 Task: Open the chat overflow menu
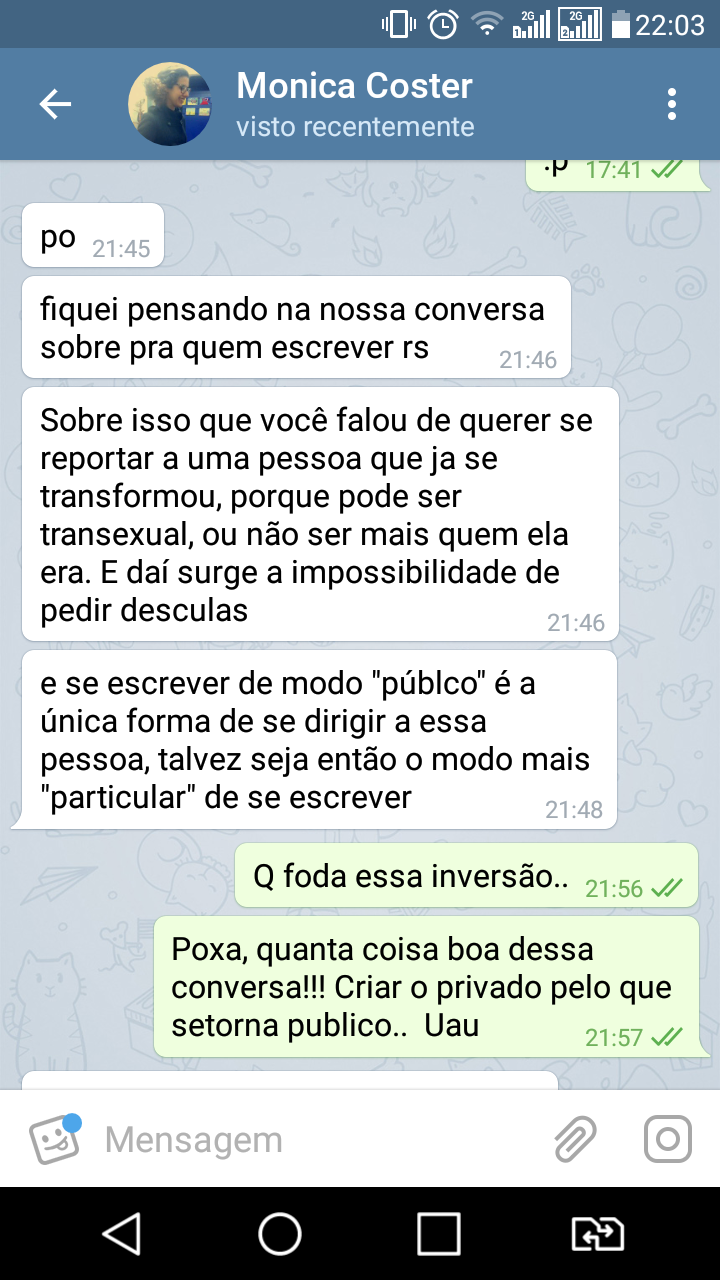pos(671,104)
